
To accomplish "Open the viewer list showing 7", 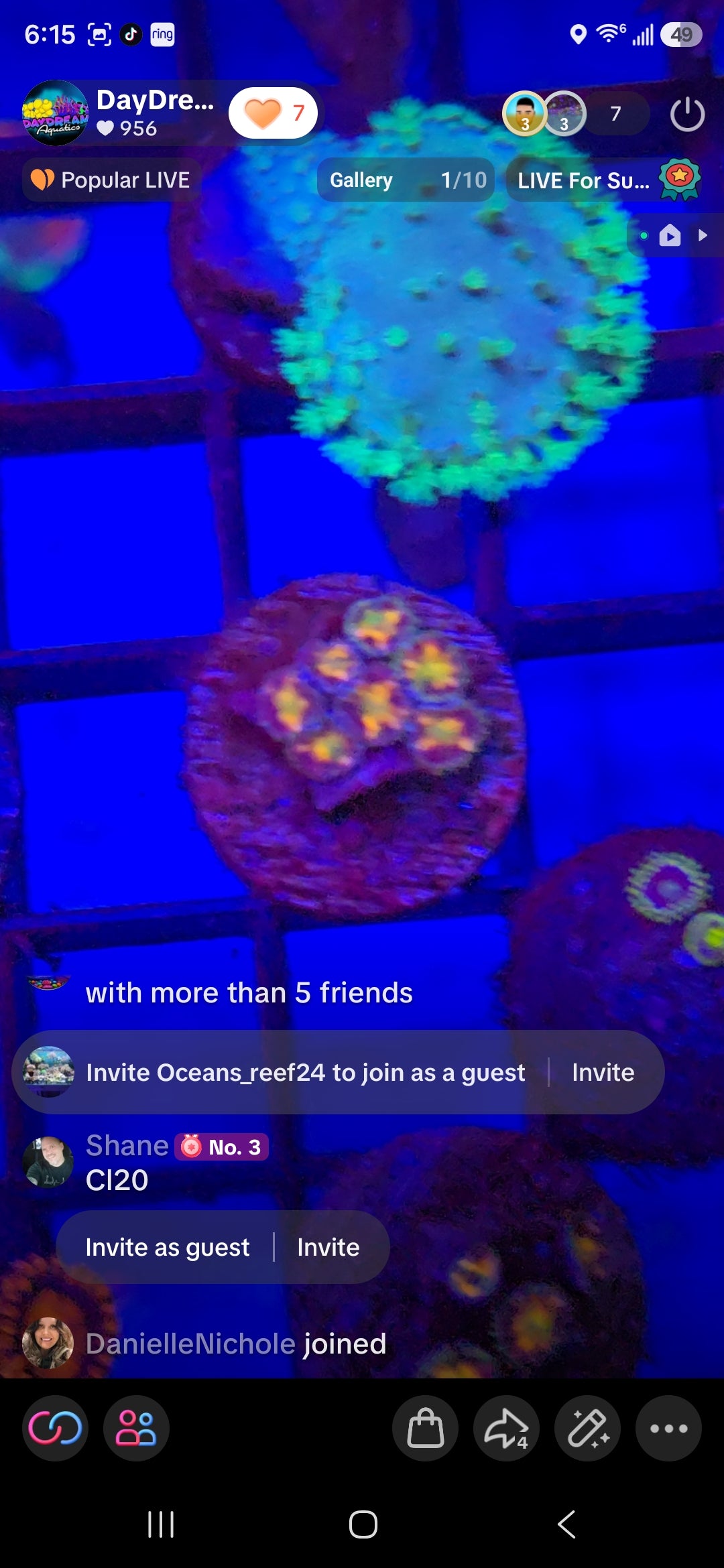I will pyautogui.click(x=615, y=114).
